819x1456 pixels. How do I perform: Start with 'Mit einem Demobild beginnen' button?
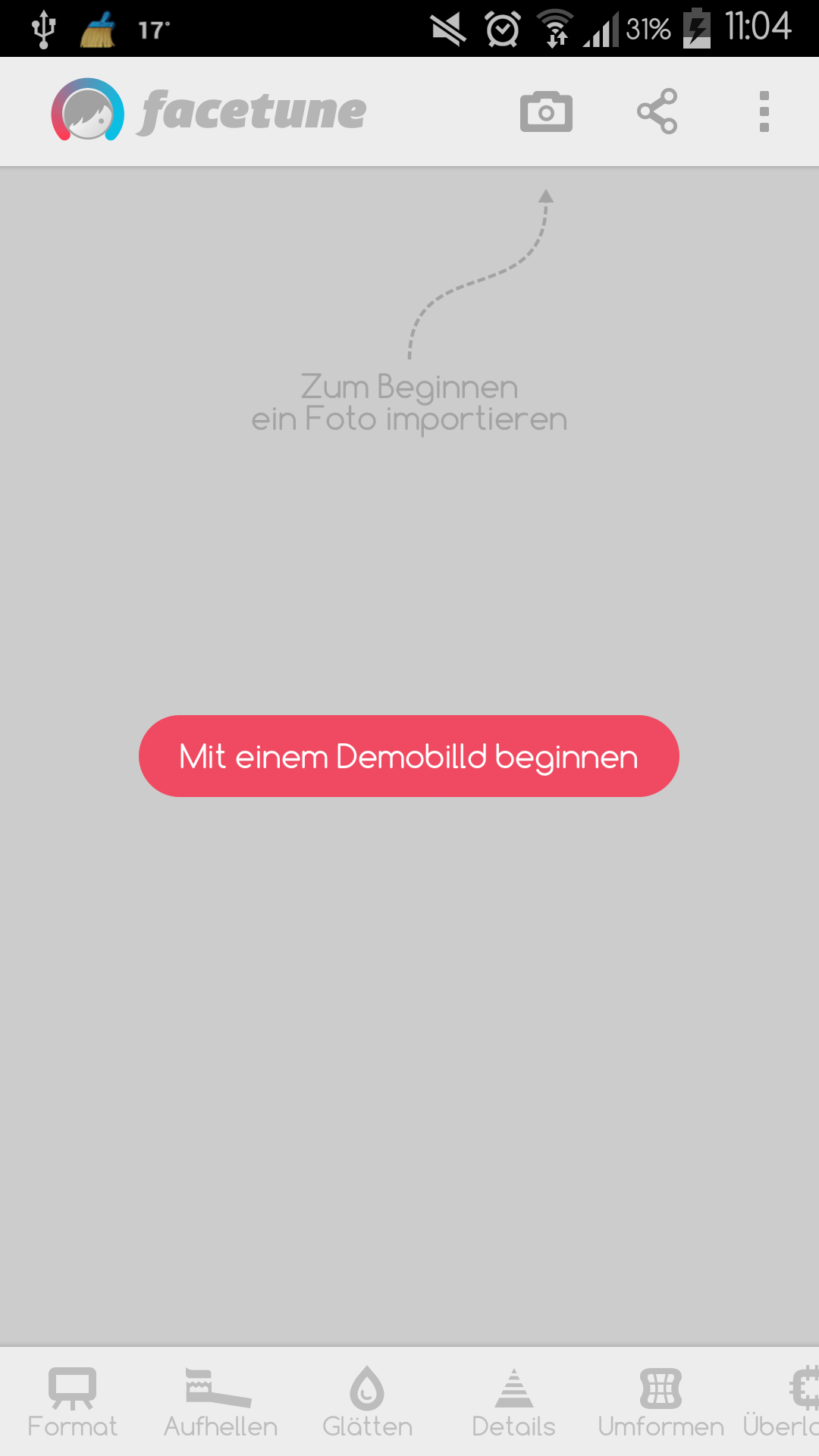(409, 756)
